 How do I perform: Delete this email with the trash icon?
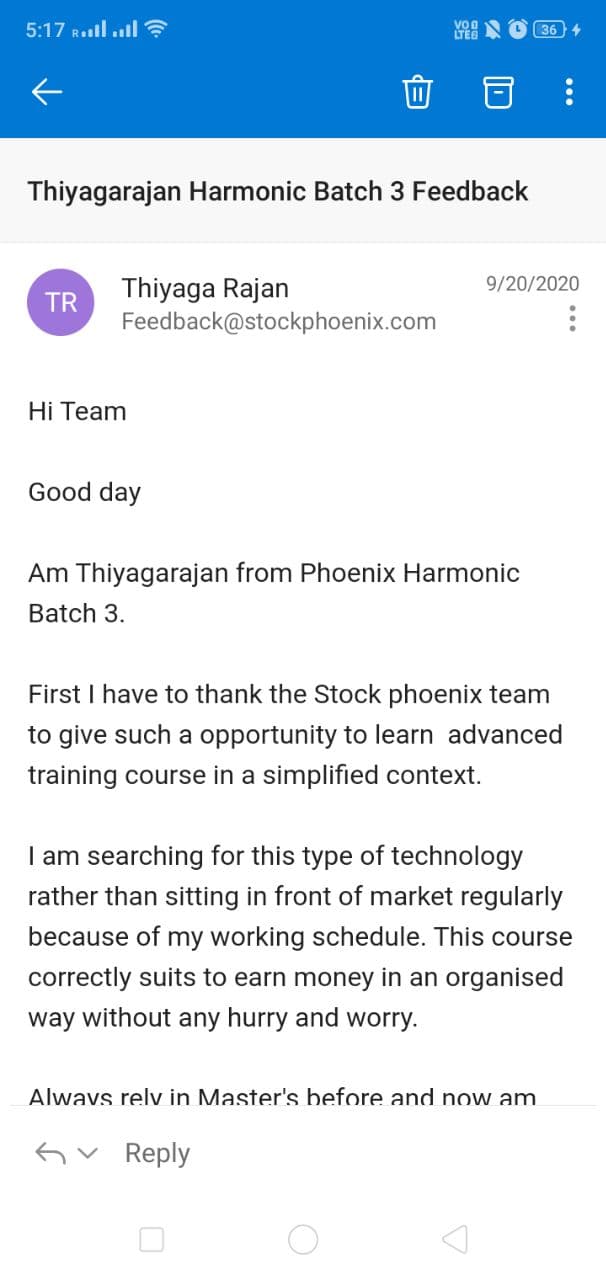point(417,93)
